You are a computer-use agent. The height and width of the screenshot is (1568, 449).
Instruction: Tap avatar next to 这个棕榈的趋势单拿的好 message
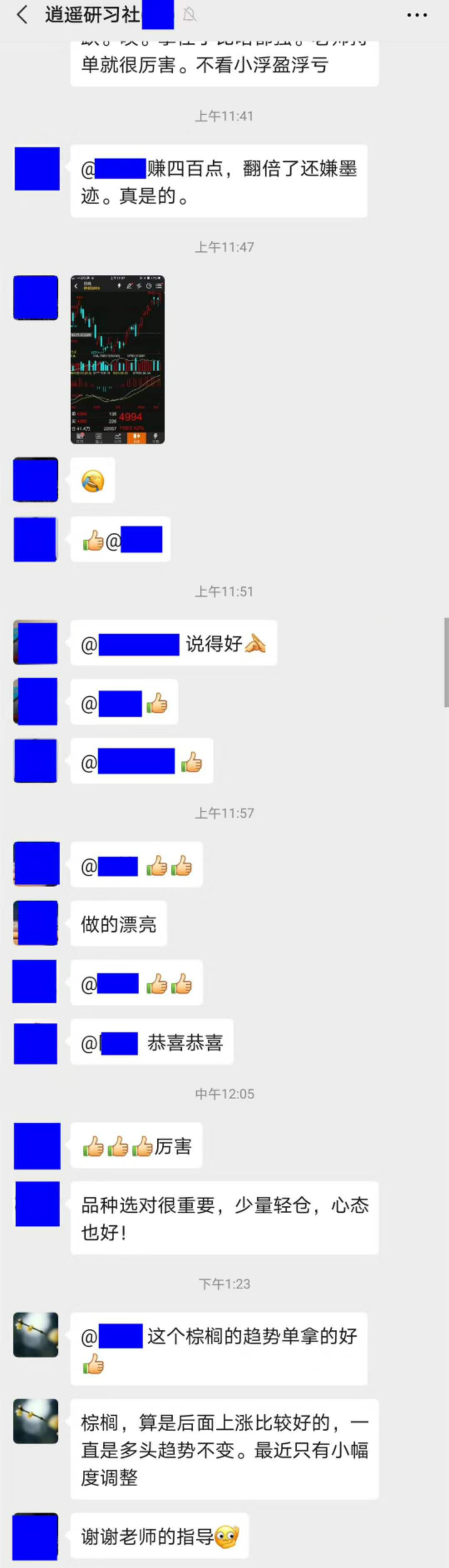(36, 1334)
